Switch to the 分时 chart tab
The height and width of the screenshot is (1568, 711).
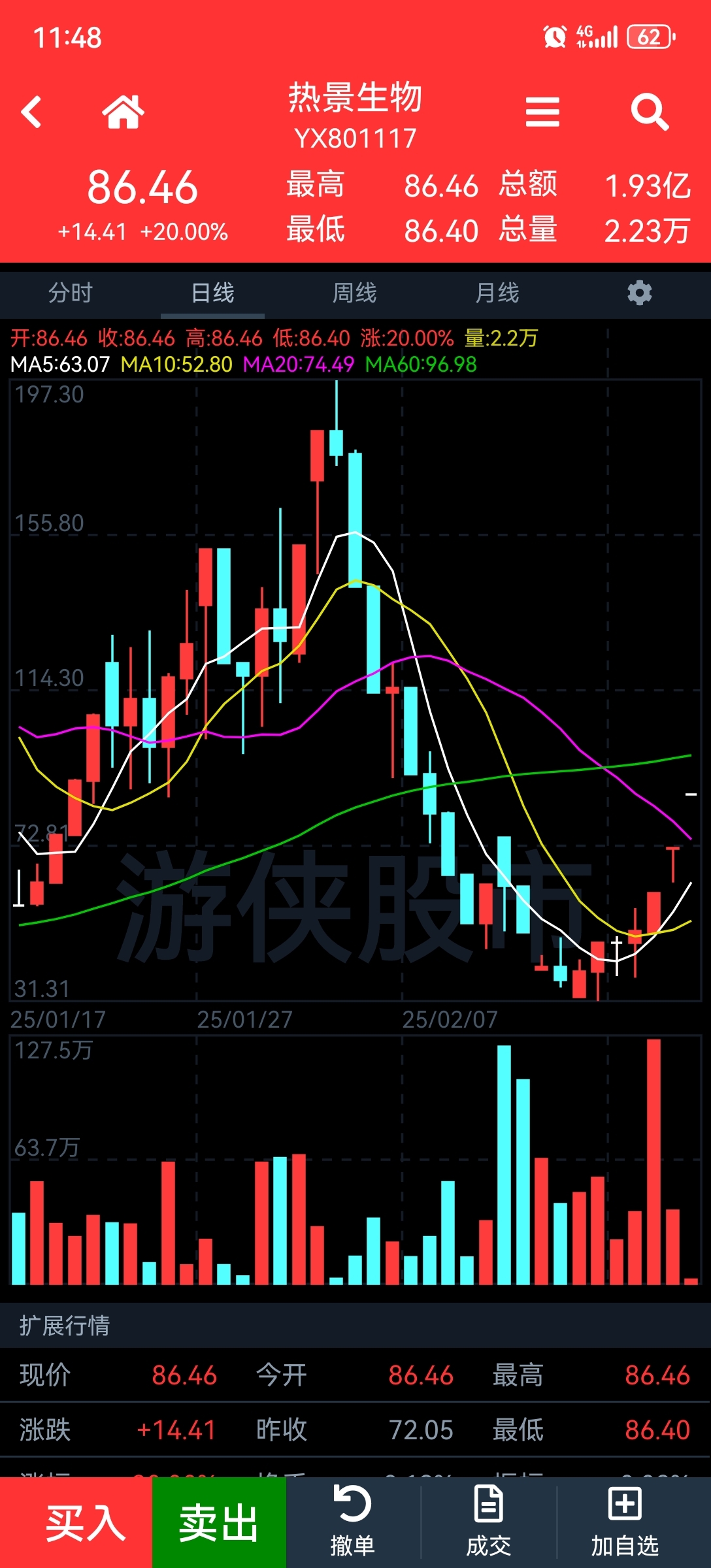(71, 293)
